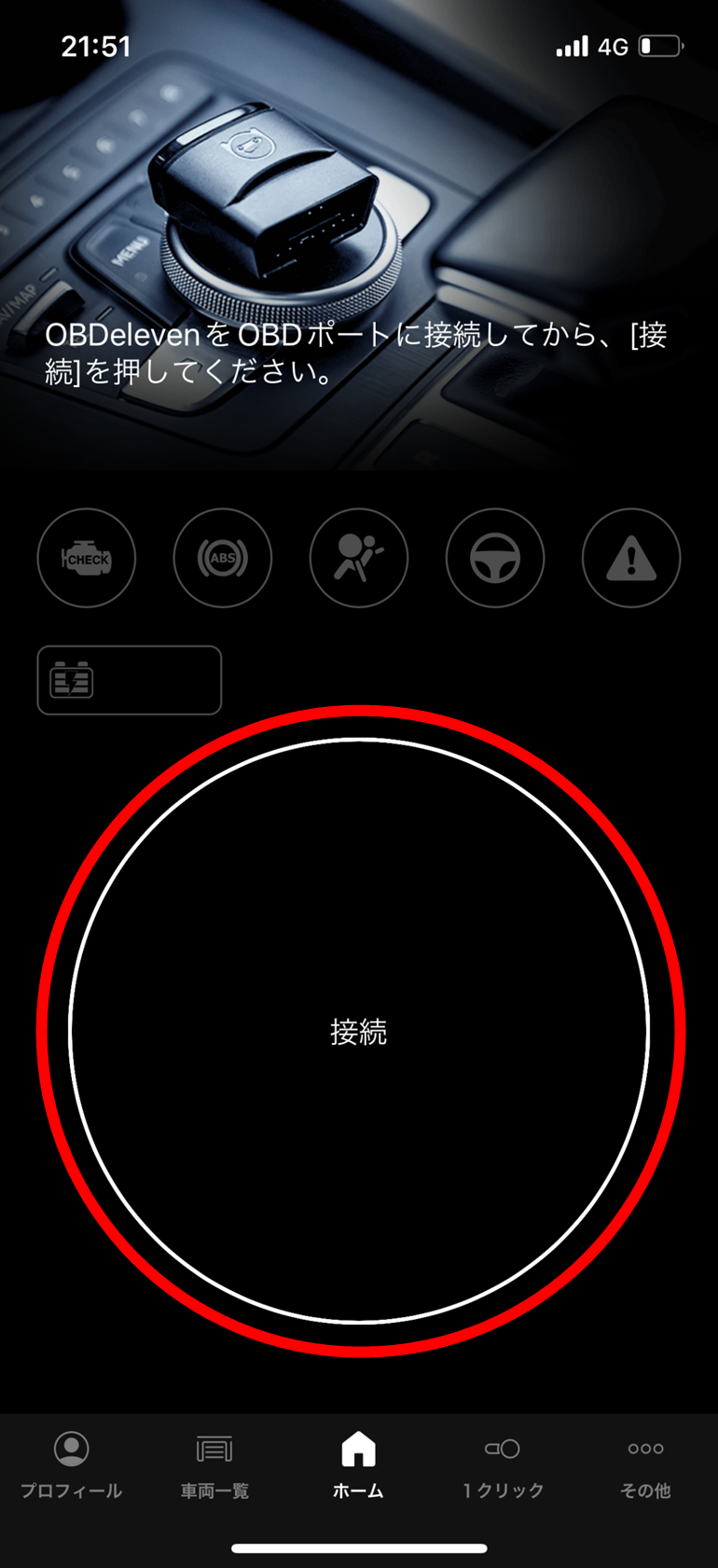
Task: Select the ABS warning icon
Action: (223, 558)
